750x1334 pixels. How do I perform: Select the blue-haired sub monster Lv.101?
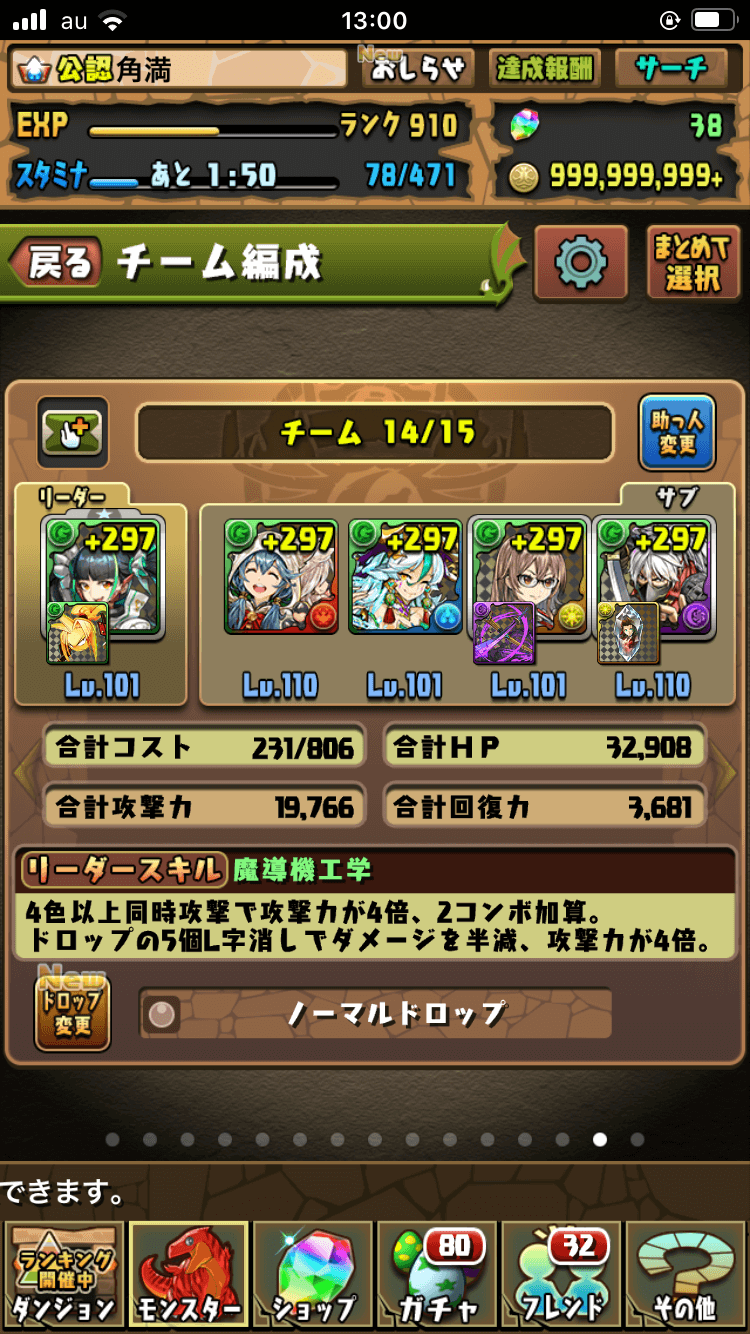coord(405,578)
